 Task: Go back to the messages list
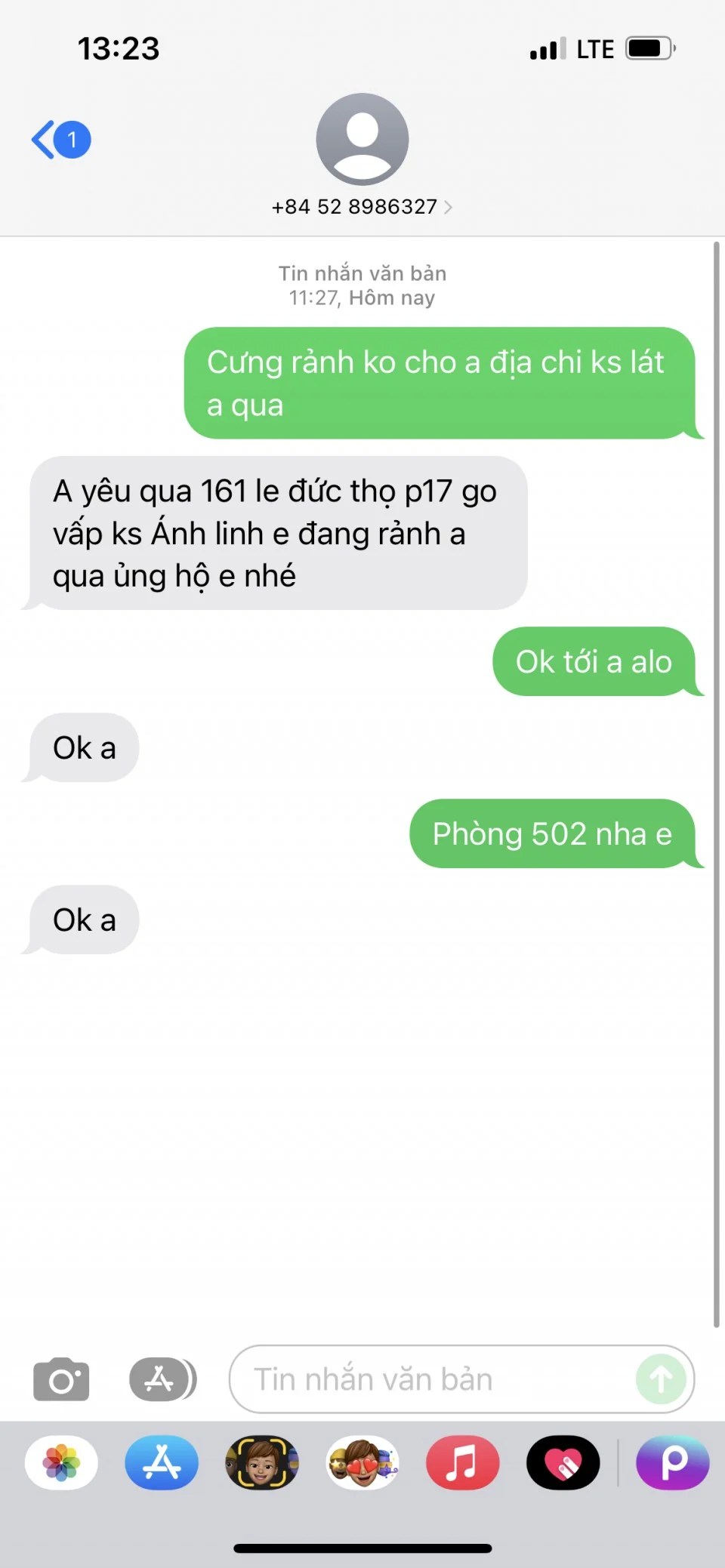[59, 140]
